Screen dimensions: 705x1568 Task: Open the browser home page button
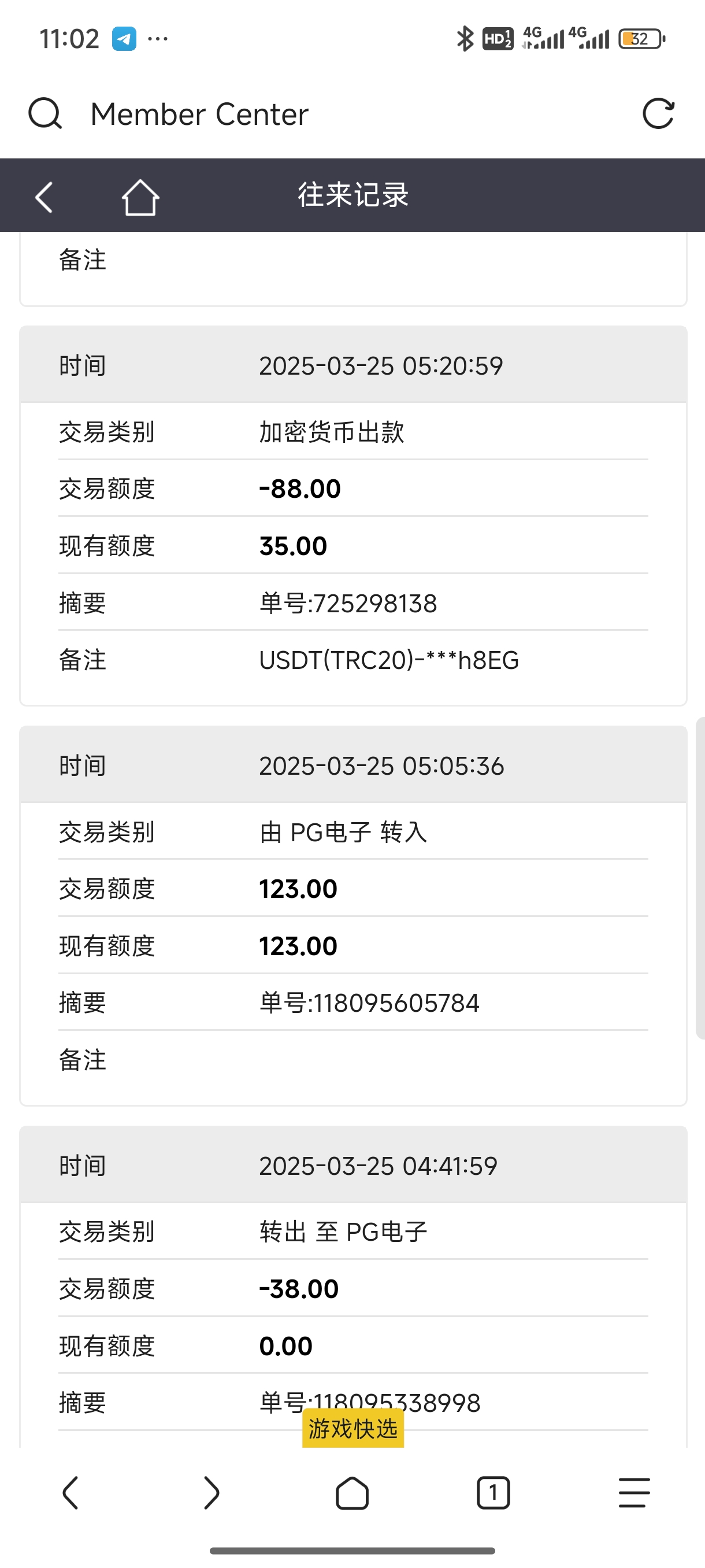[352, 1492]
